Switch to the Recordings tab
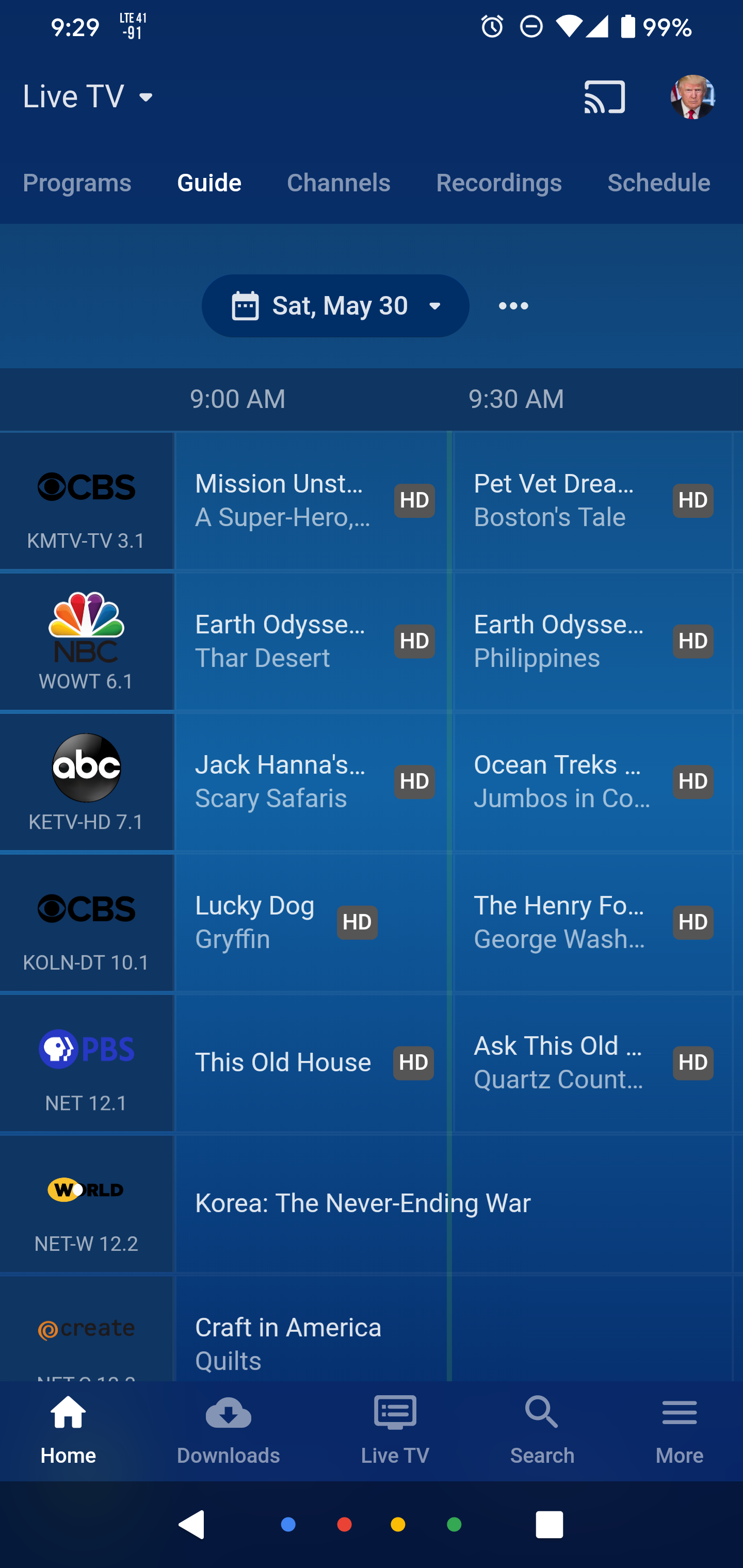Viewport: 743px width, 1568px height. pos(498,183)
